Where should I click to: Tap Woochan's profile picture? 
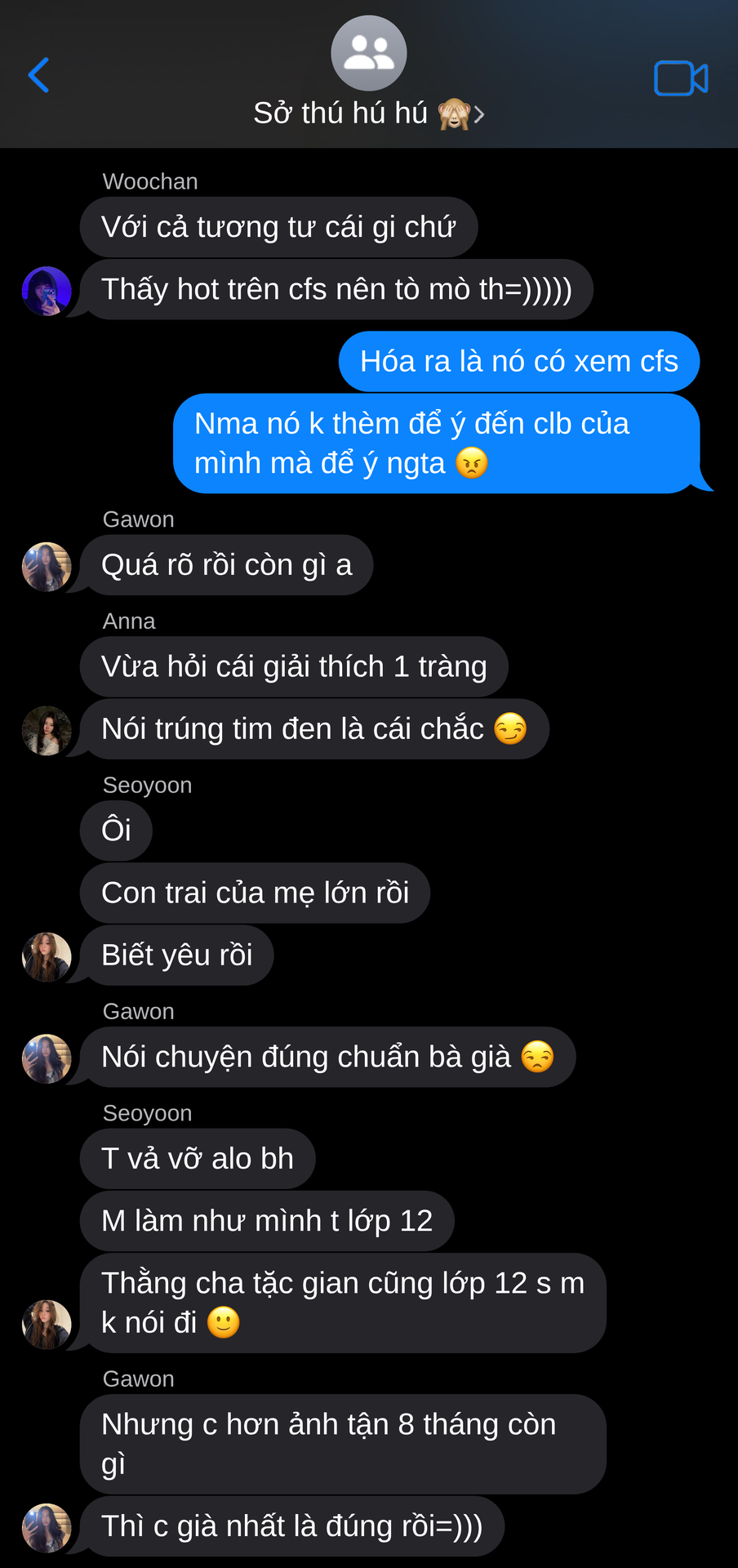[47, 291]
